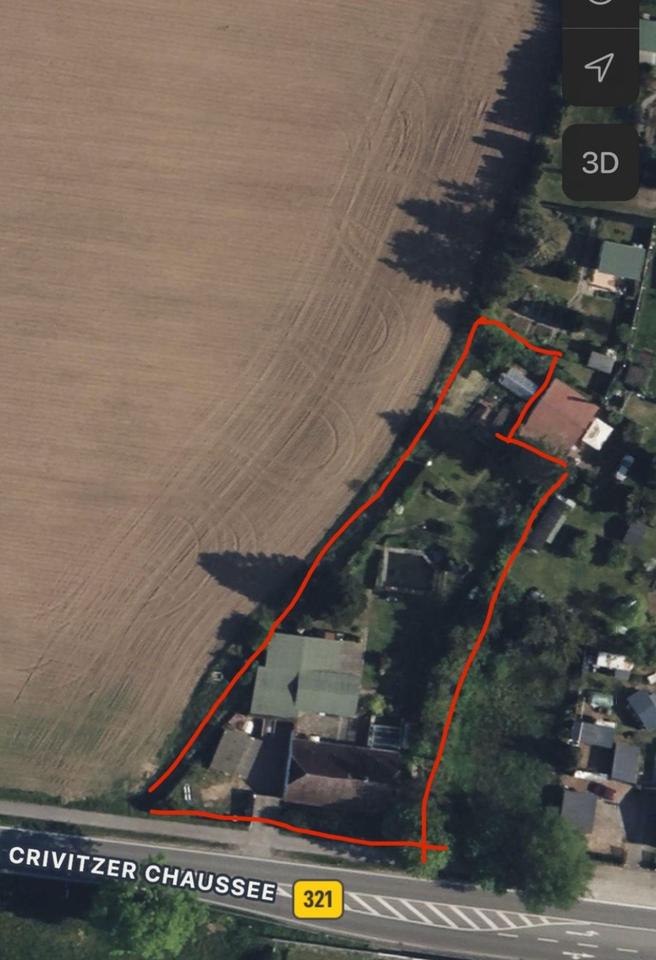
Task: Center map on current location
Action: click(599, 67)
